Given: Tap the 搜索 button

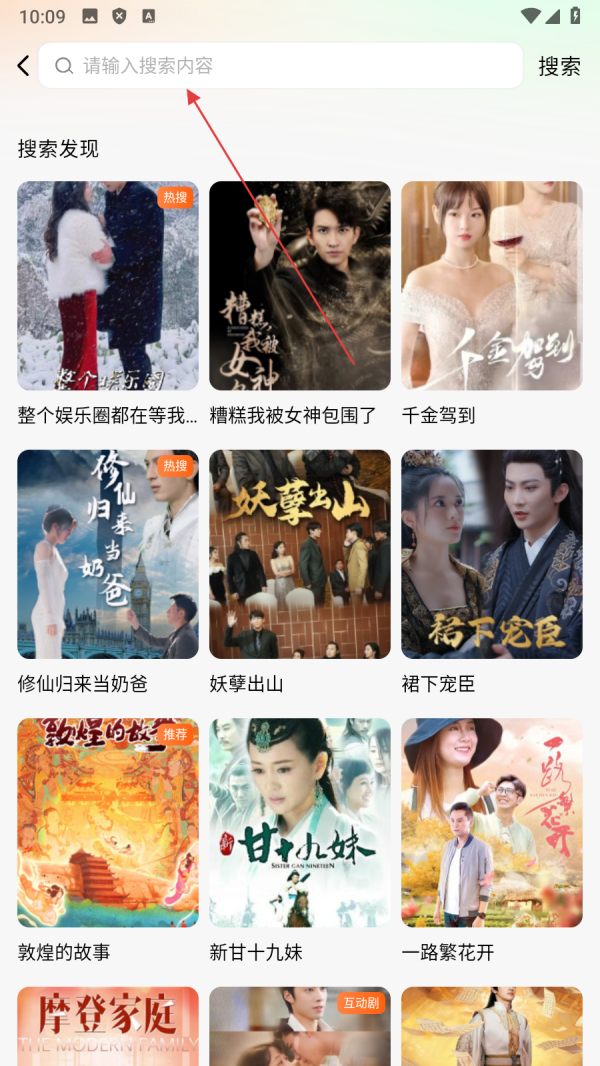Looking at the screenshot, I should [x=559, y=66].
